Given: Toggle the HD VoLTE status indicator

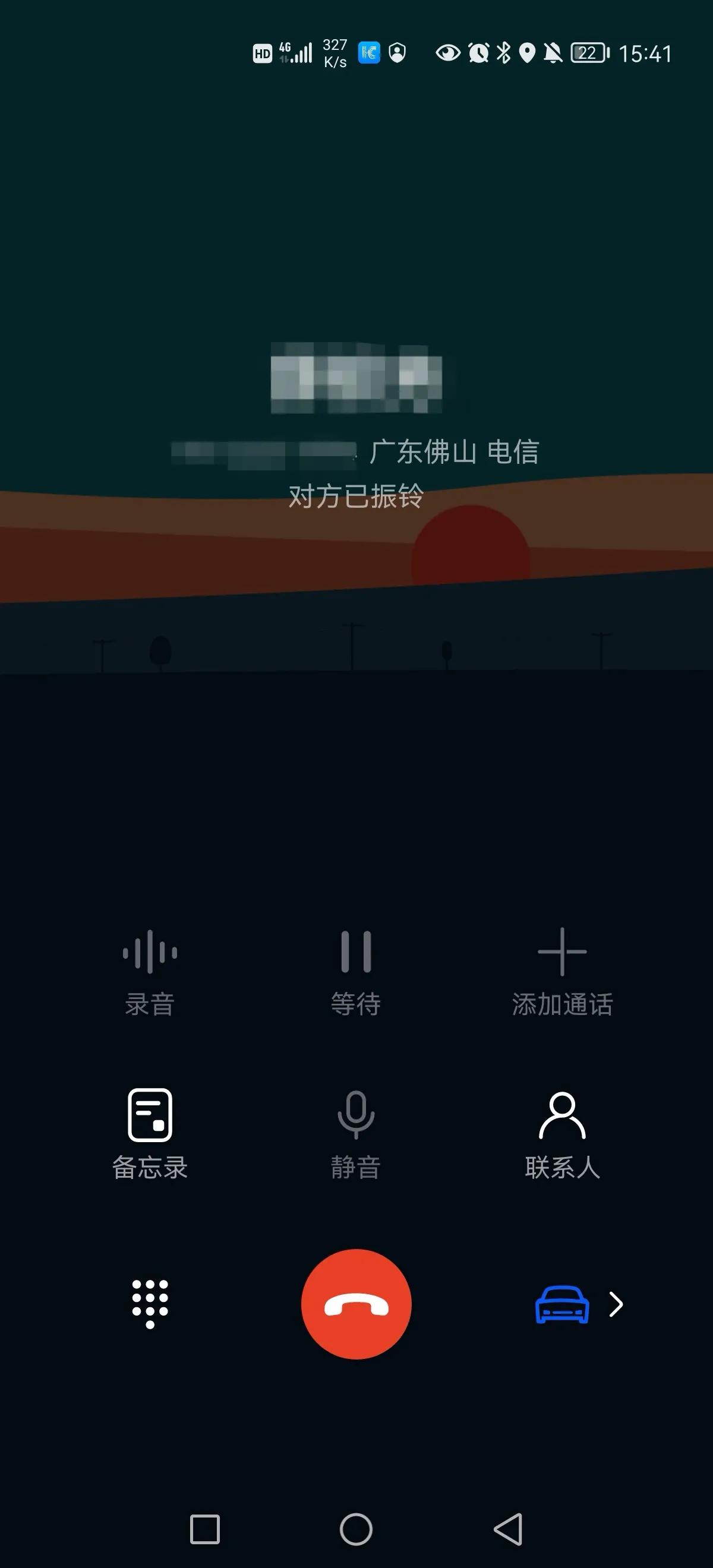Looking at the screenshot, I should pyautogui.click(x=262, y=53).
